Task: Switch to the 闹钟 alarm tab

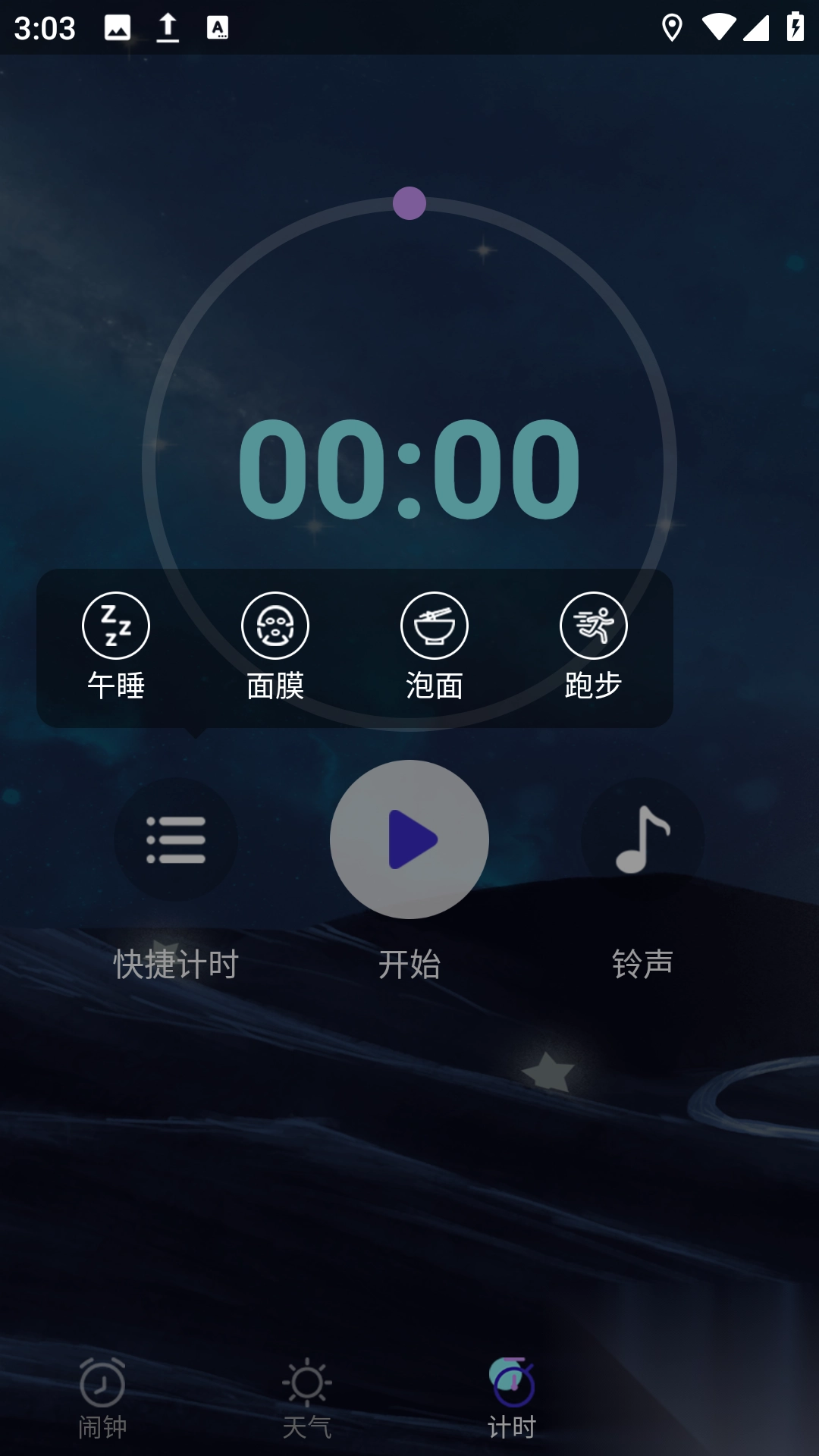Action: [102, 1398]
